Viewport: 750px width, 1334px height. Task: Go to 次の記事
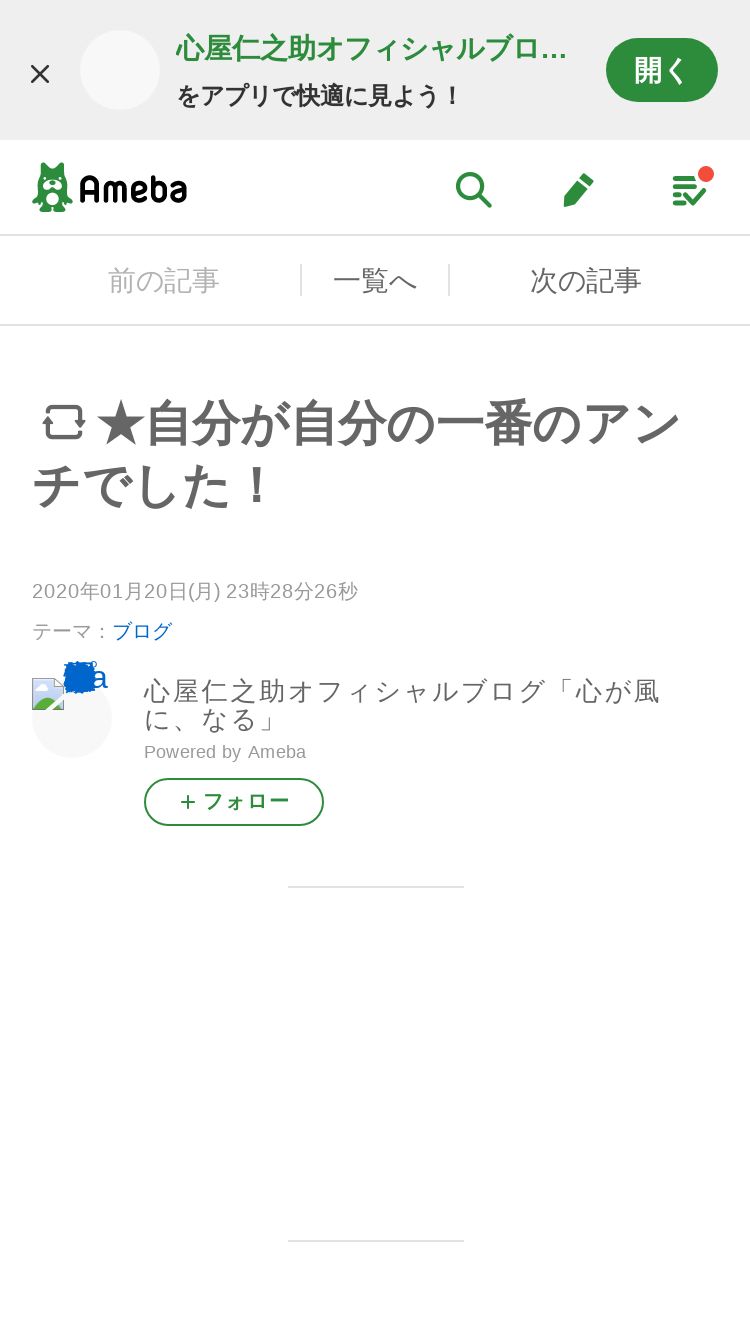pyautogui.click(x=585, y=281)
